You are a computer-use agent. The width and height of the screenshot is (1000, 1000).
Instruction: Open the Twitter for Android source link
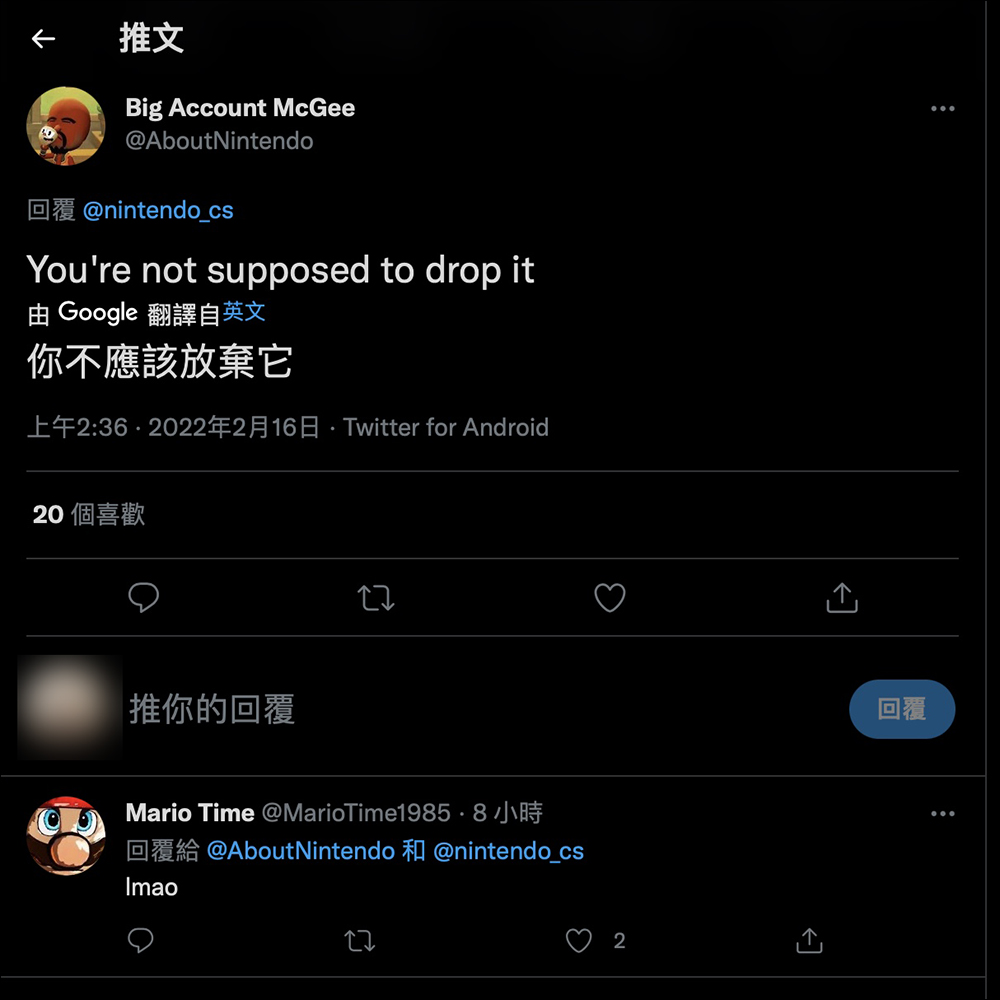click(446, 428)
